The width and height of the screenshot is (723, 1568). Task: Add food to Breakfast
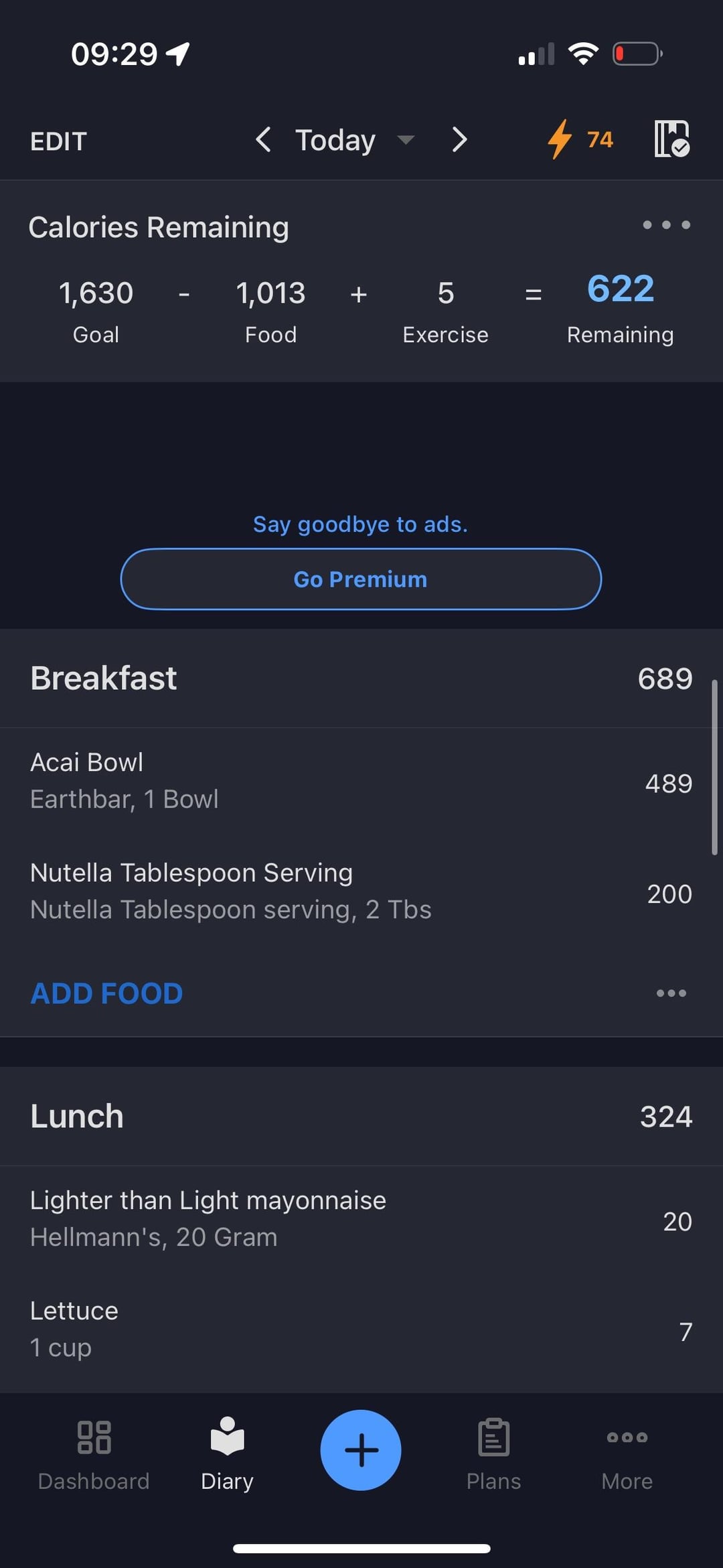click(106, 993)
